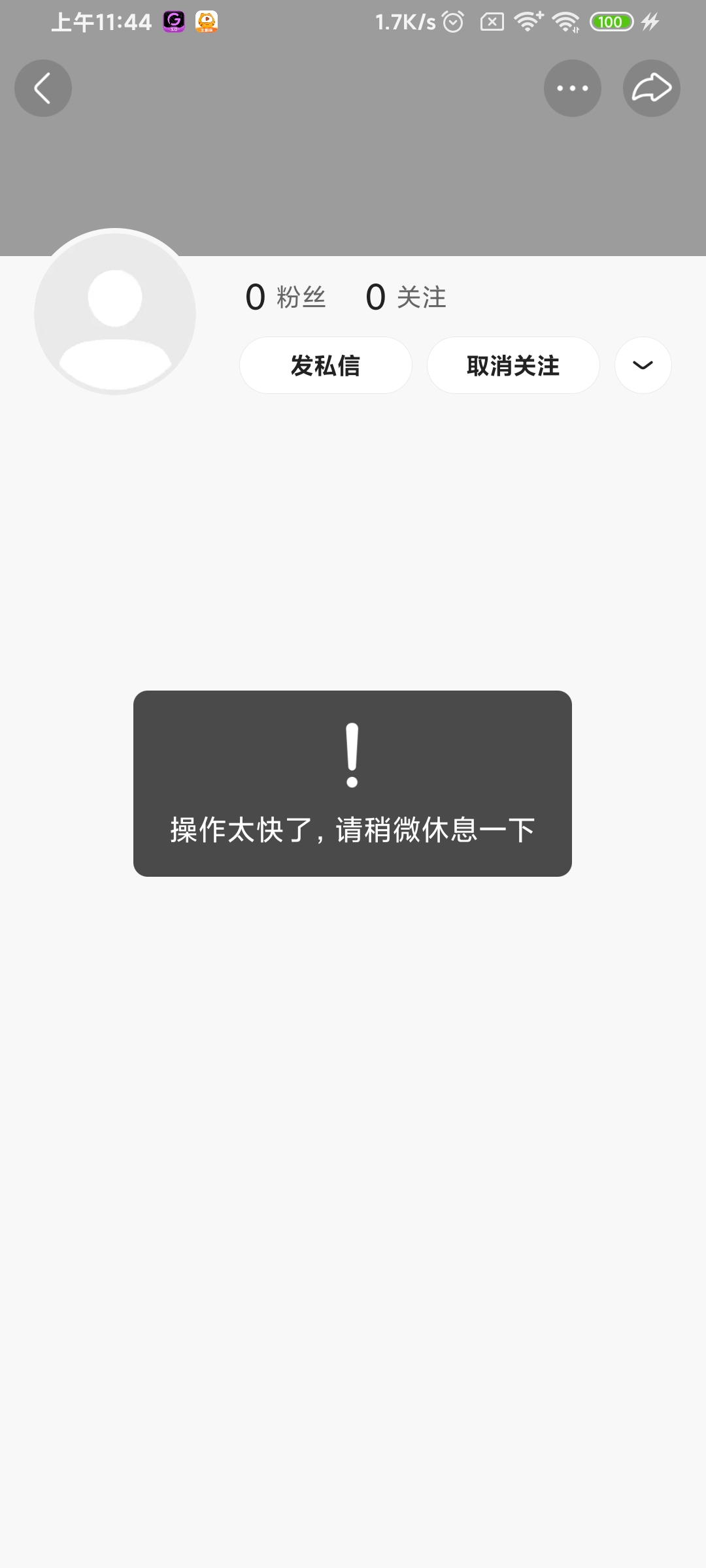Tap 发私信 to send a private message
The height and width of the screenshot is (1568, 706).
326,365
